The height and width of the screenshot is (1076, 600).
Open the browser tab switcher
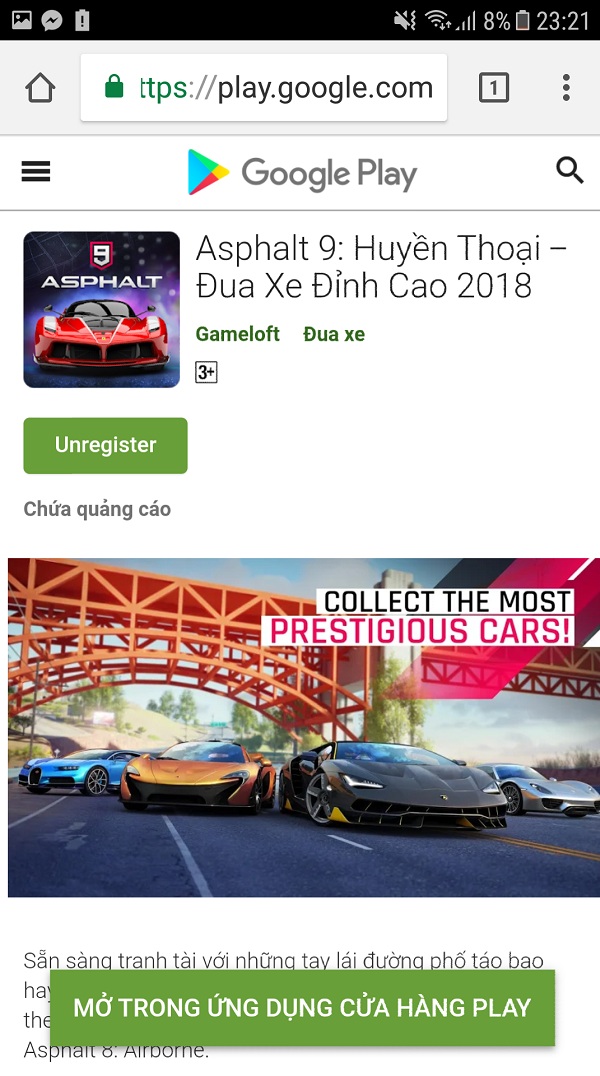pos(493,88)
